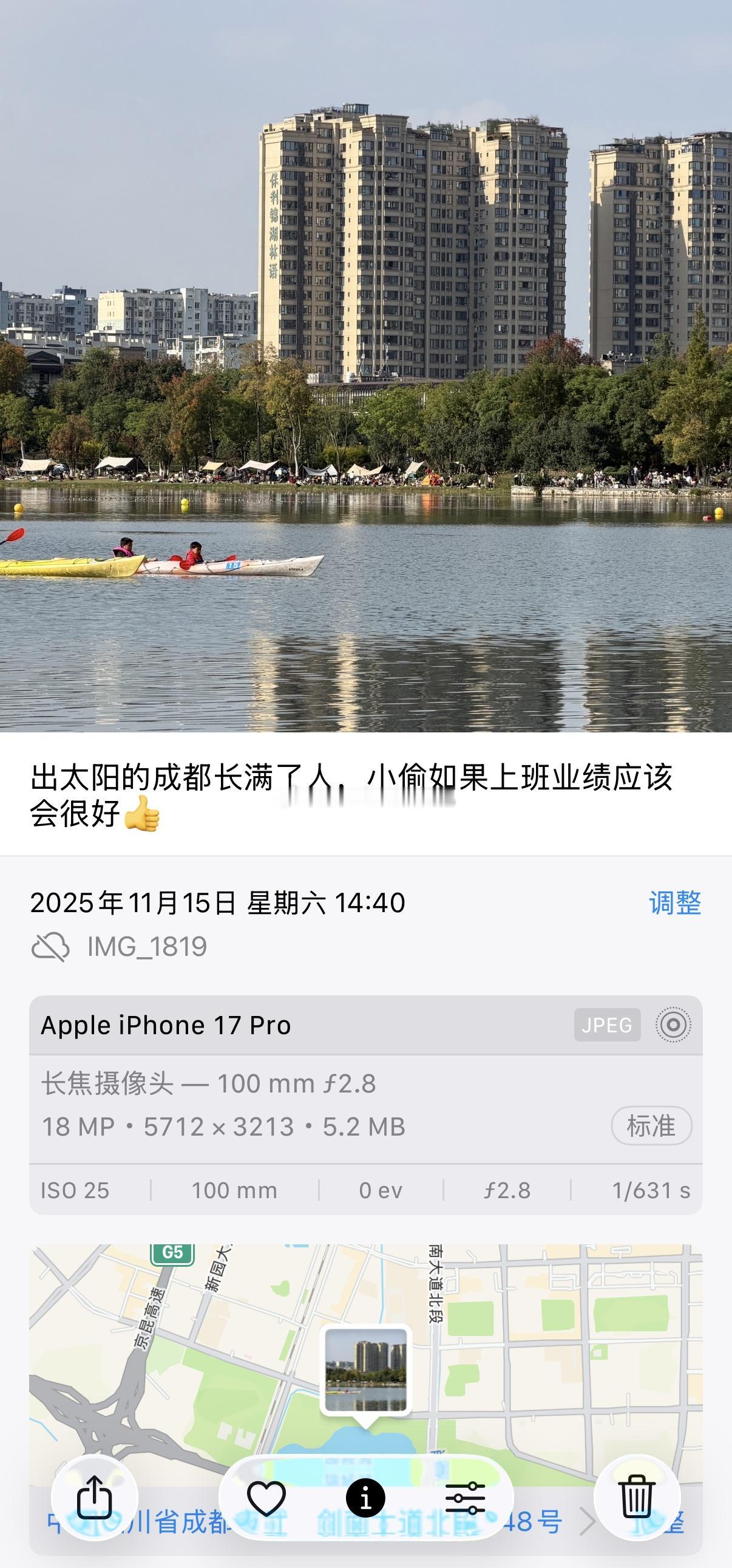Tap the iCloud sync status icon beside IMG_1819
Screen dimensions: 732x1568
52,947
